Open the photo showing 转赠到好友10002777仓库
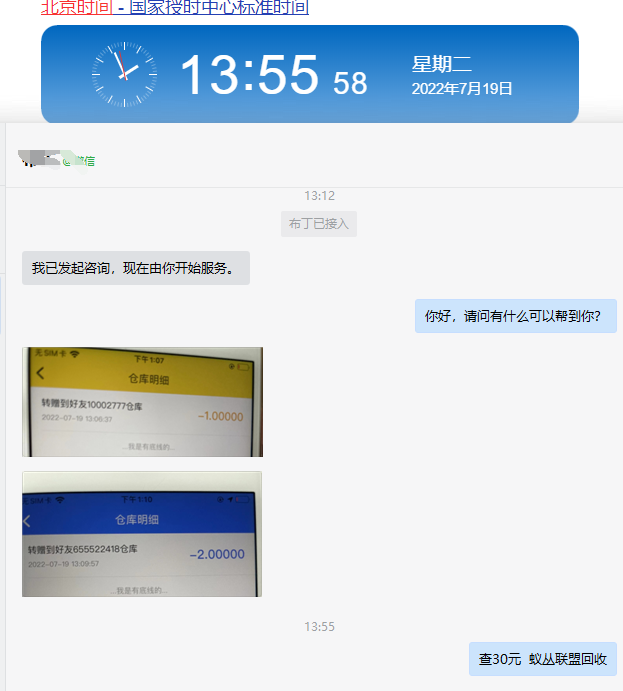 [142, 402]
